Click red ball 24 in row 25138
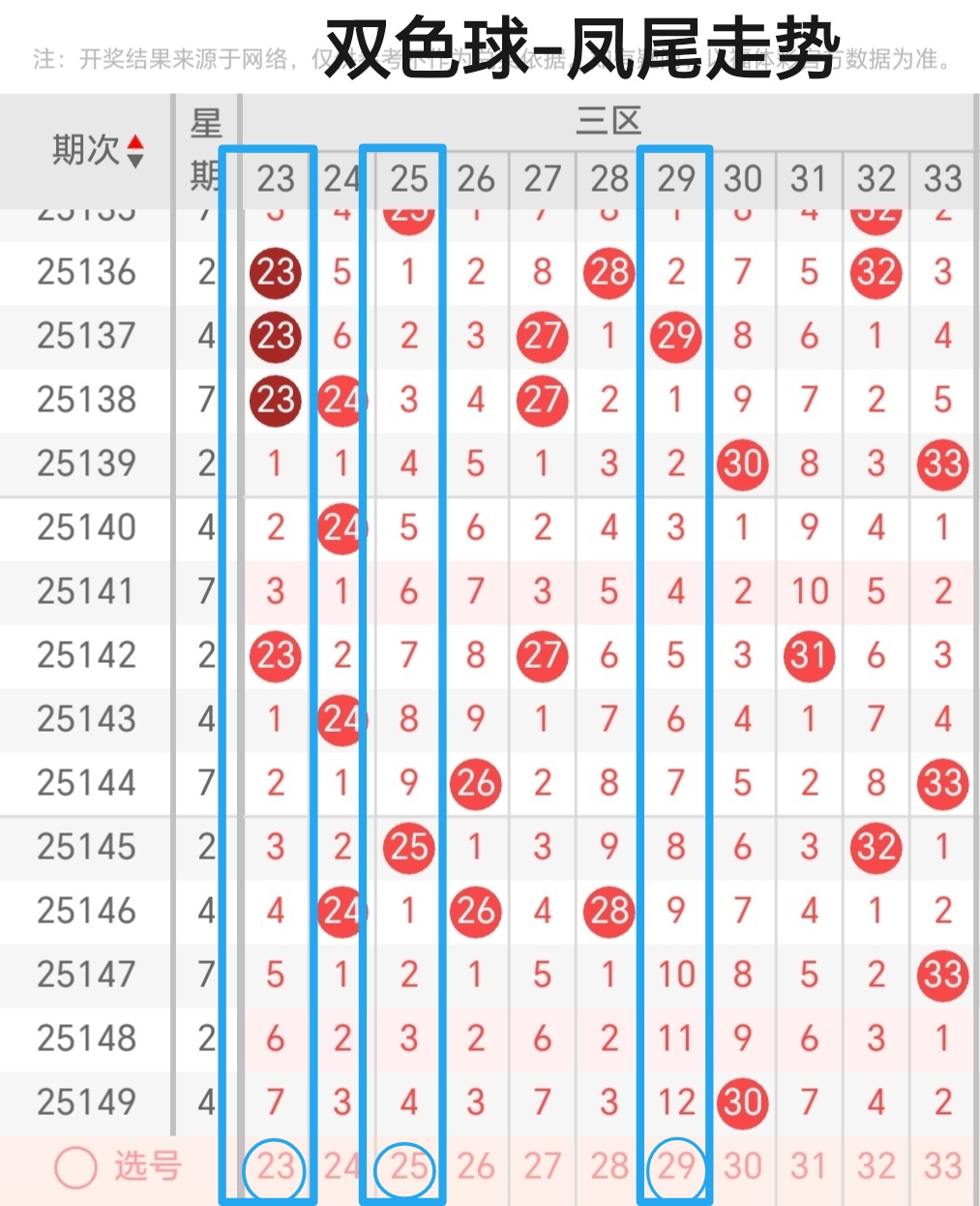The width and height of the screenshot is (980, 1206). coord(342,401)
